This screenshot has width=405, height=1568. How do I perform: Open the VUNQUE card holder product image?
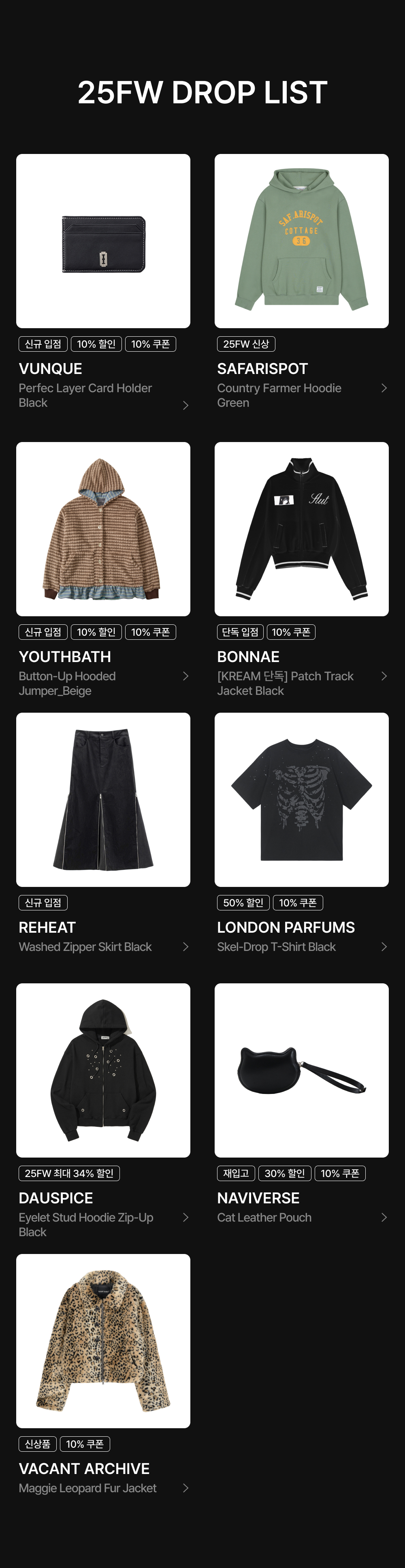103,241
